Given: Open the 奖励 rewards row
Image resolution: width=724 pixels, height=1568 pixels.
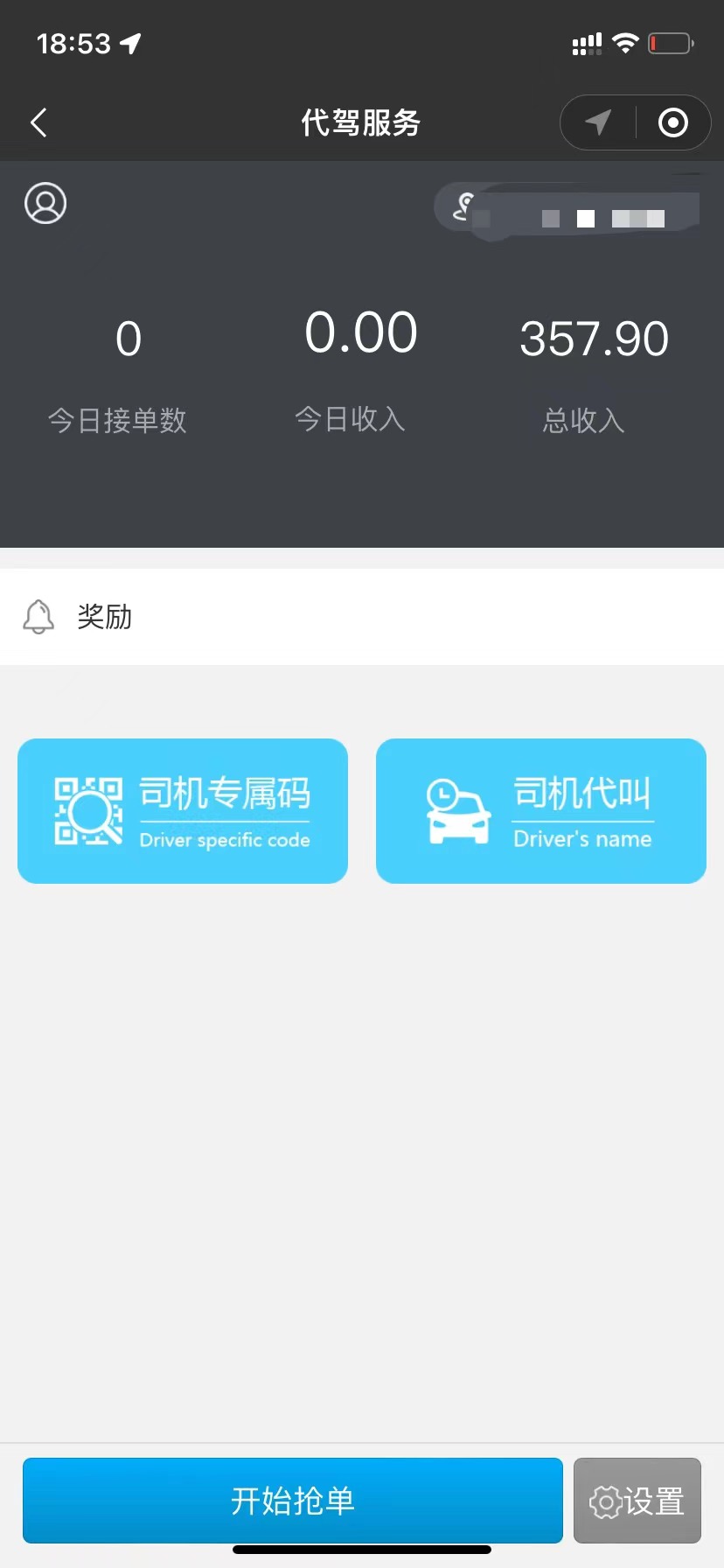Looking at the screenshot, I should tap(362, 617).
